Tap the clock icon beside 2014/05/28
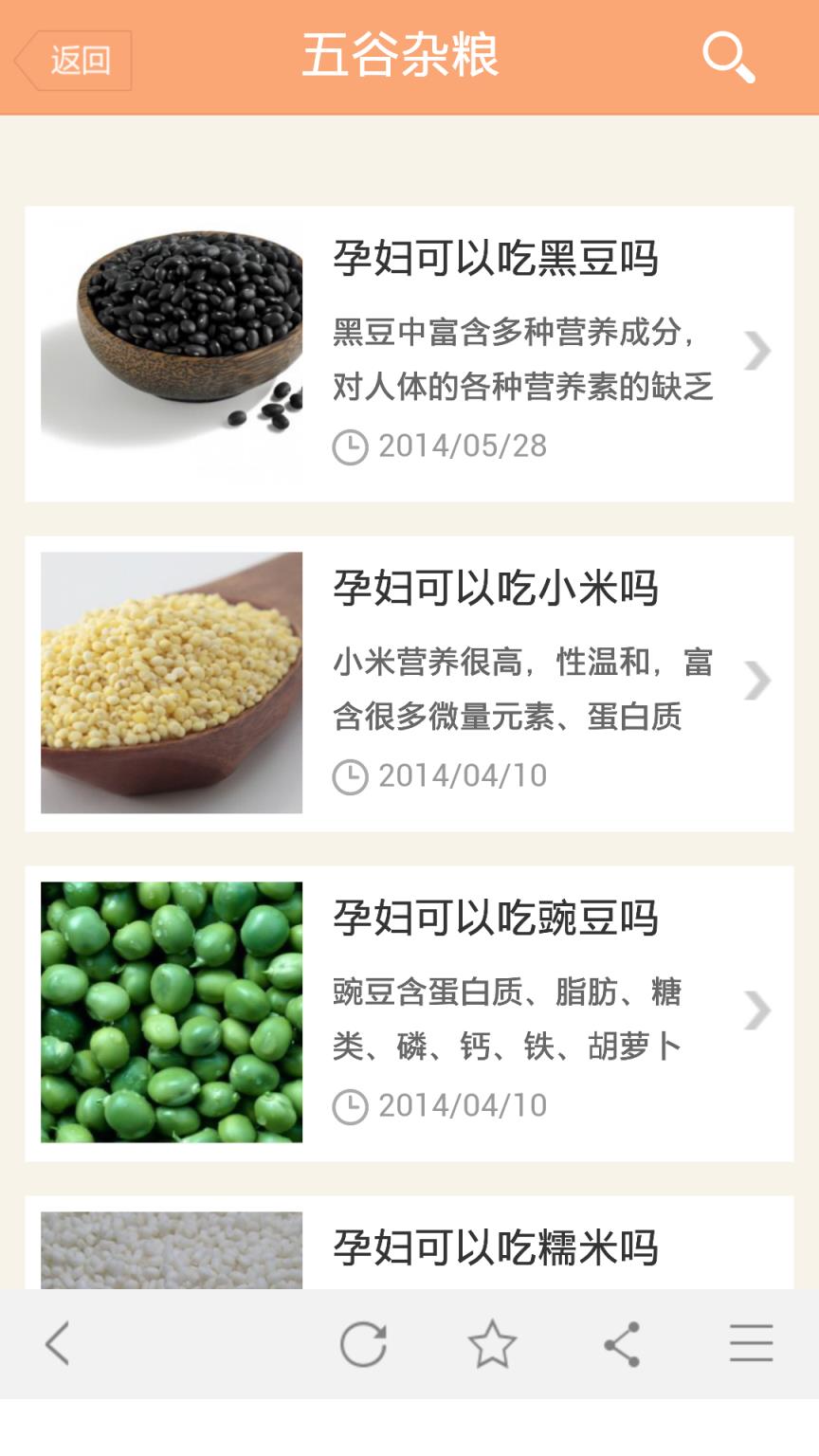819x1456 pixels. [351, 446]
